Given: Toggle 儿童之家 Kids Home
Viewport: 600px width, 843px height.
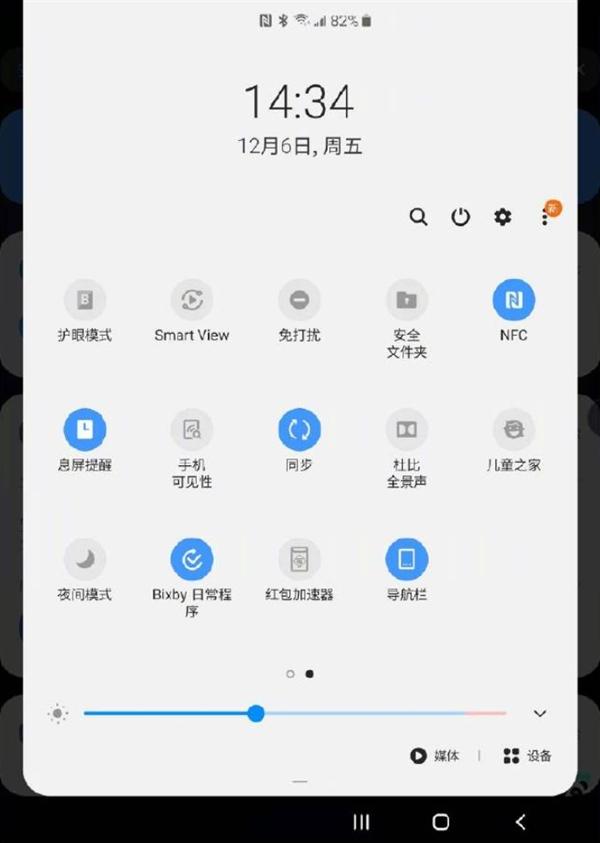Looking at the screenshot, I should coord(513,429).
